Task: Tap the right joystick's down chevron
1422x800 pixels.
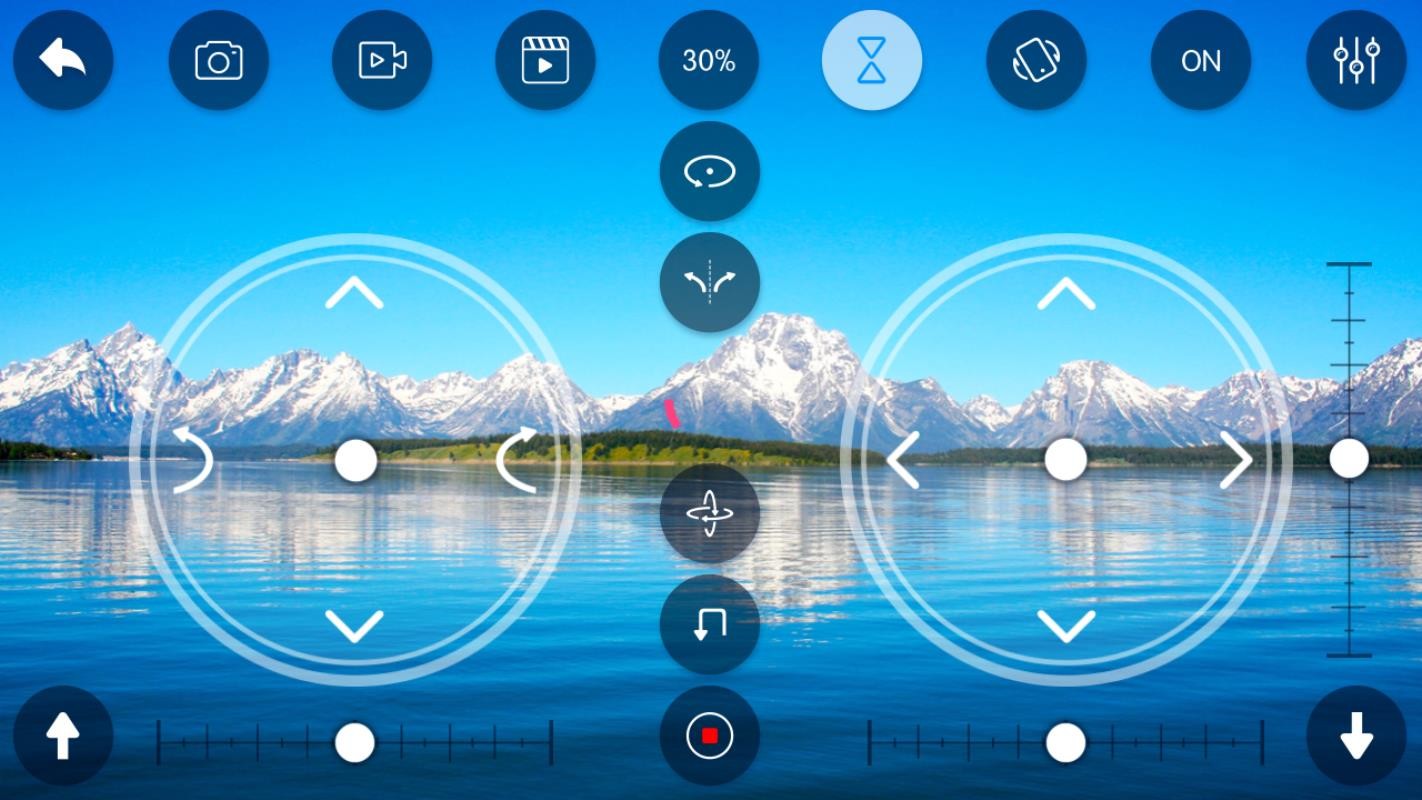Action: click(1066, 626)
